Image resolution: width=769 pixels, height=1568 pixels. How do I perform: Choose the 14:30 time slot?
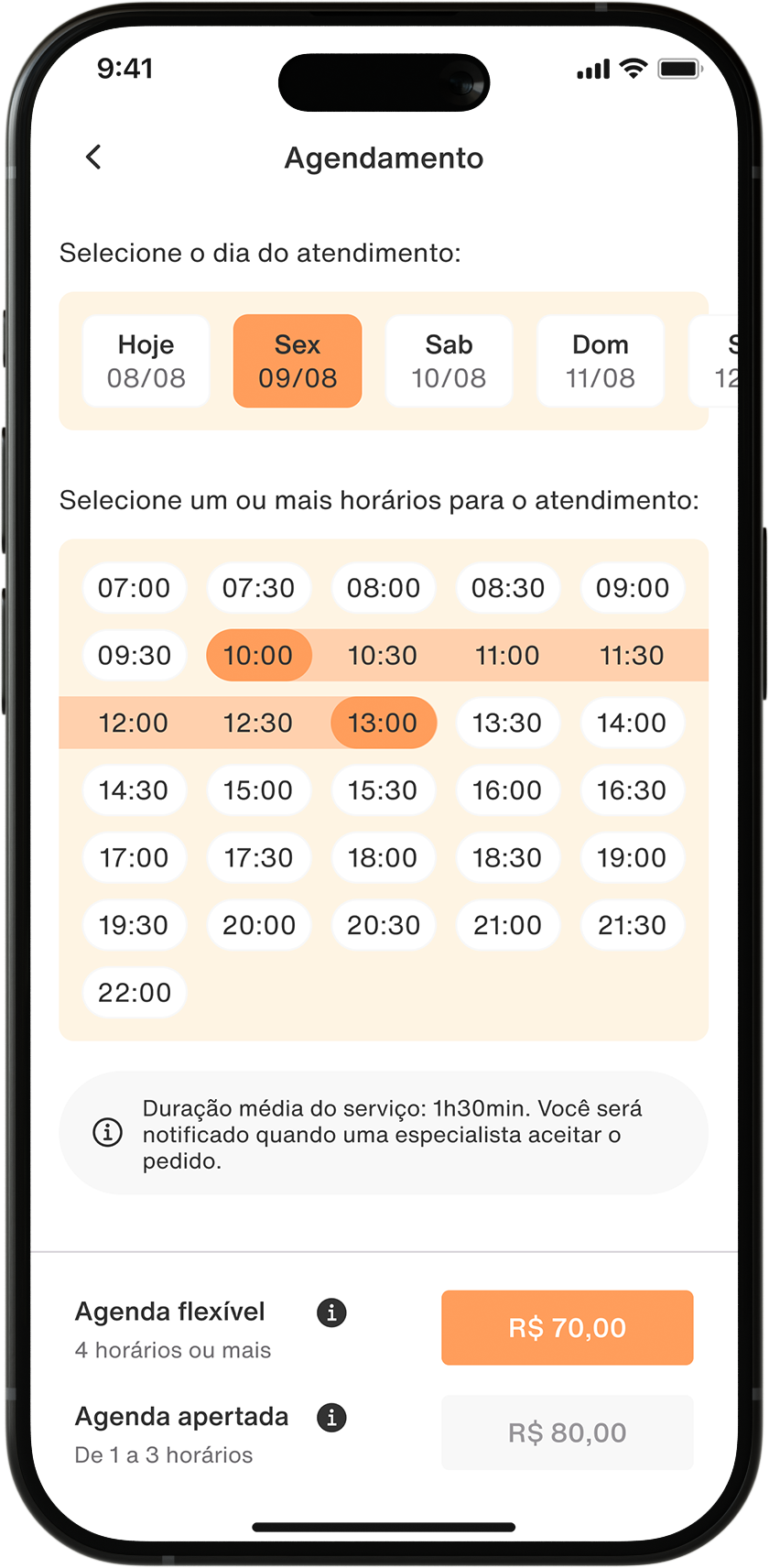(x=135, y=790)
